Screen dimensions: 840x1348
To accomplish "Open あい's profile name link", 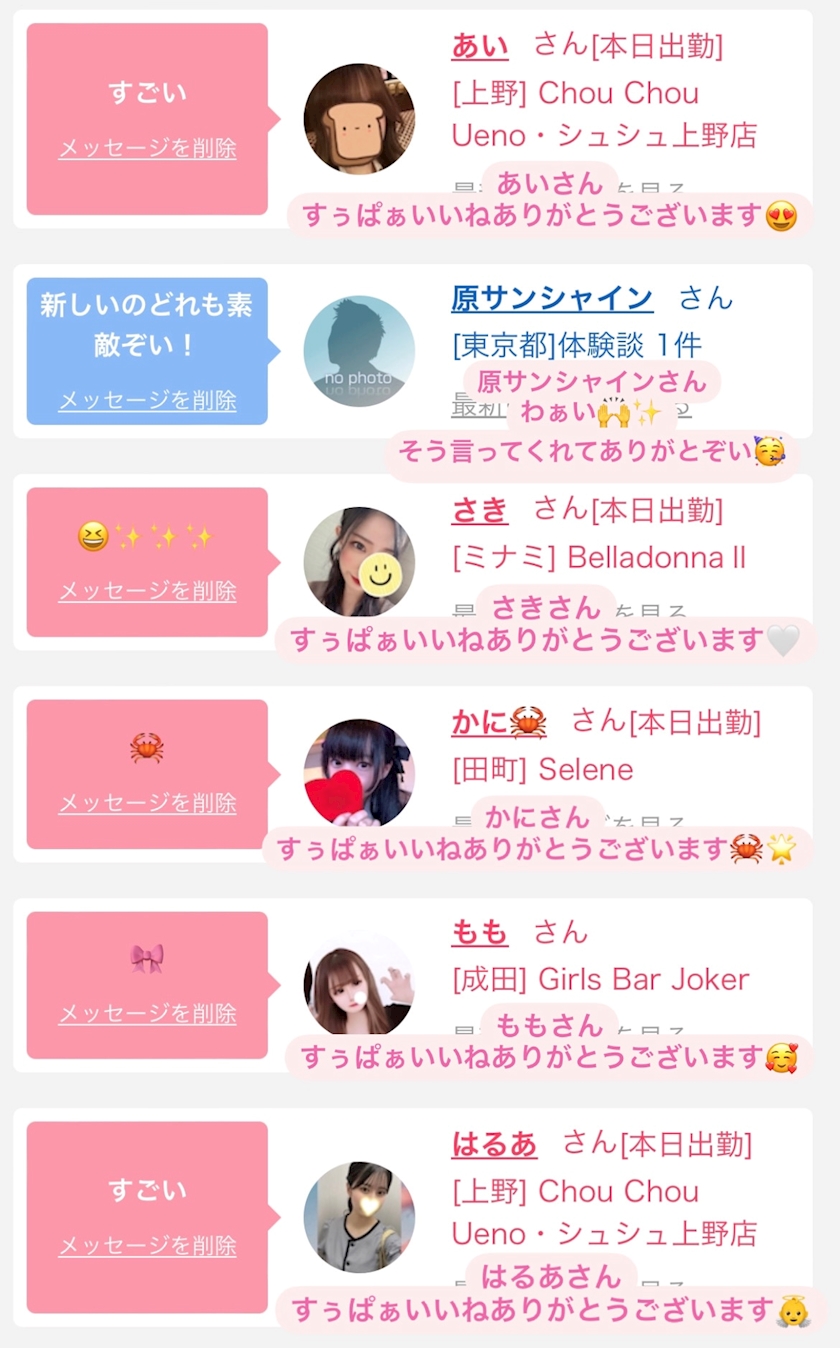I will [480, 46].
